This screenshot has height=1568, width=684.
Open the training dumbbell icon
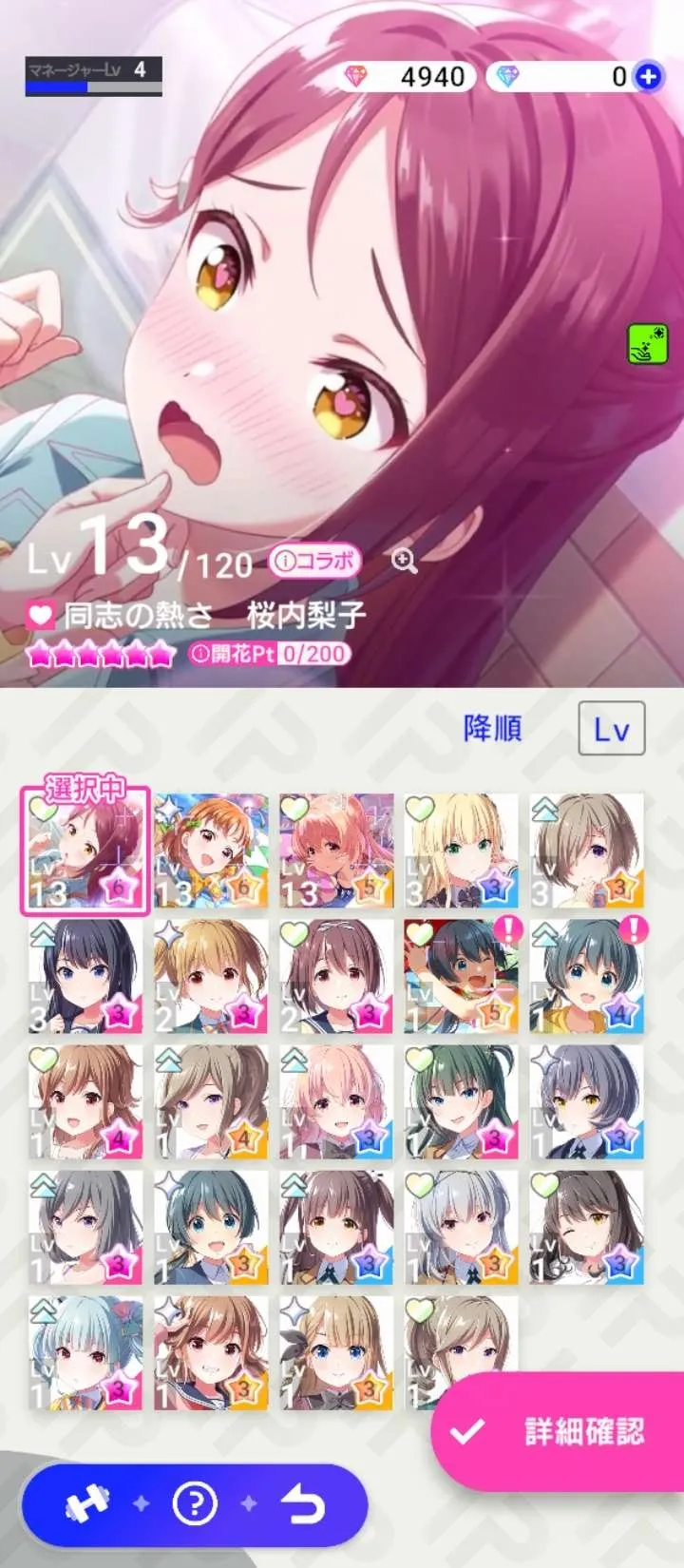pyautogui.click(x=87, y=1506)
